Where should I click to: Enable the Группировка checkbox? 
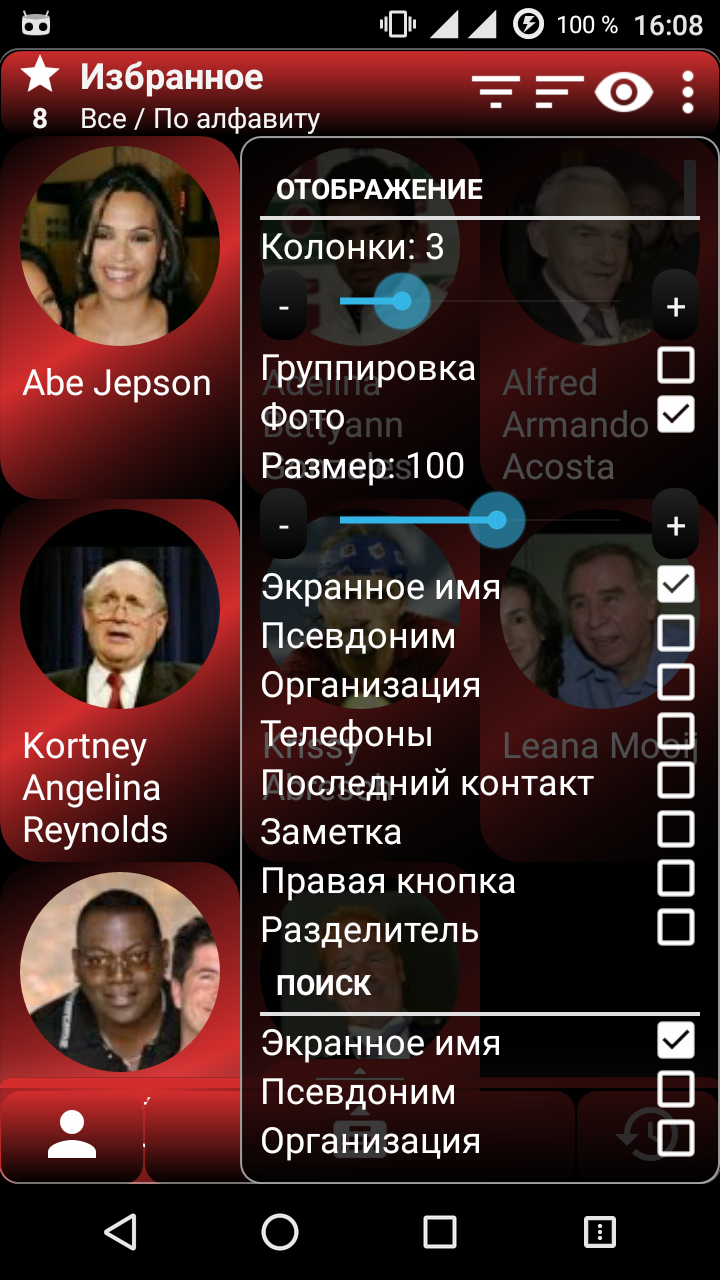pyautogui.click(x=676, y=366)
